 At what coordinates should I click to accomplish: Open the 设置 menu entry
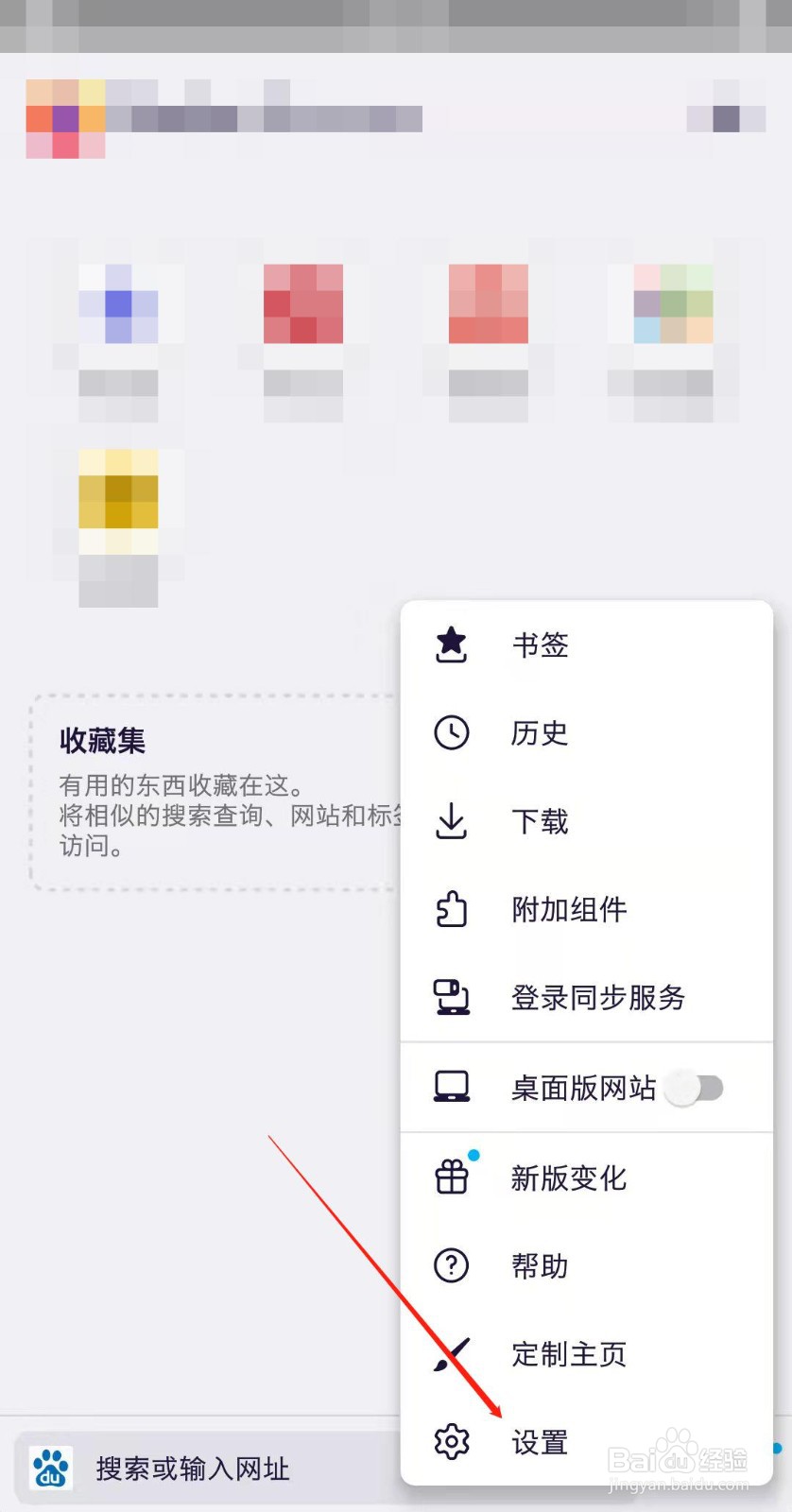539,1443
